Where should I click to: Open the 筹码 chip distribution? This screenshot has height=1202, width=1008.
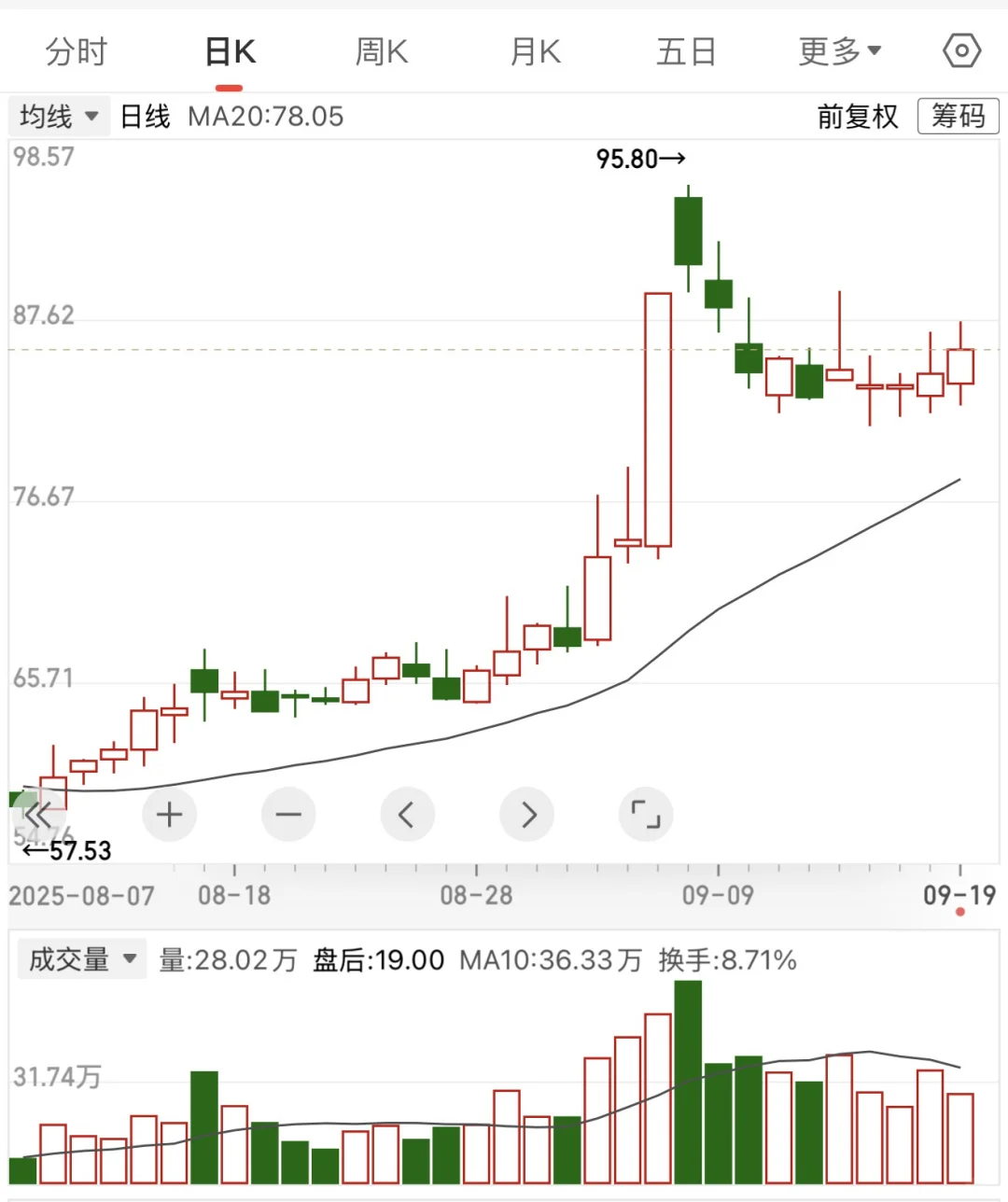[x=958, y=117]
